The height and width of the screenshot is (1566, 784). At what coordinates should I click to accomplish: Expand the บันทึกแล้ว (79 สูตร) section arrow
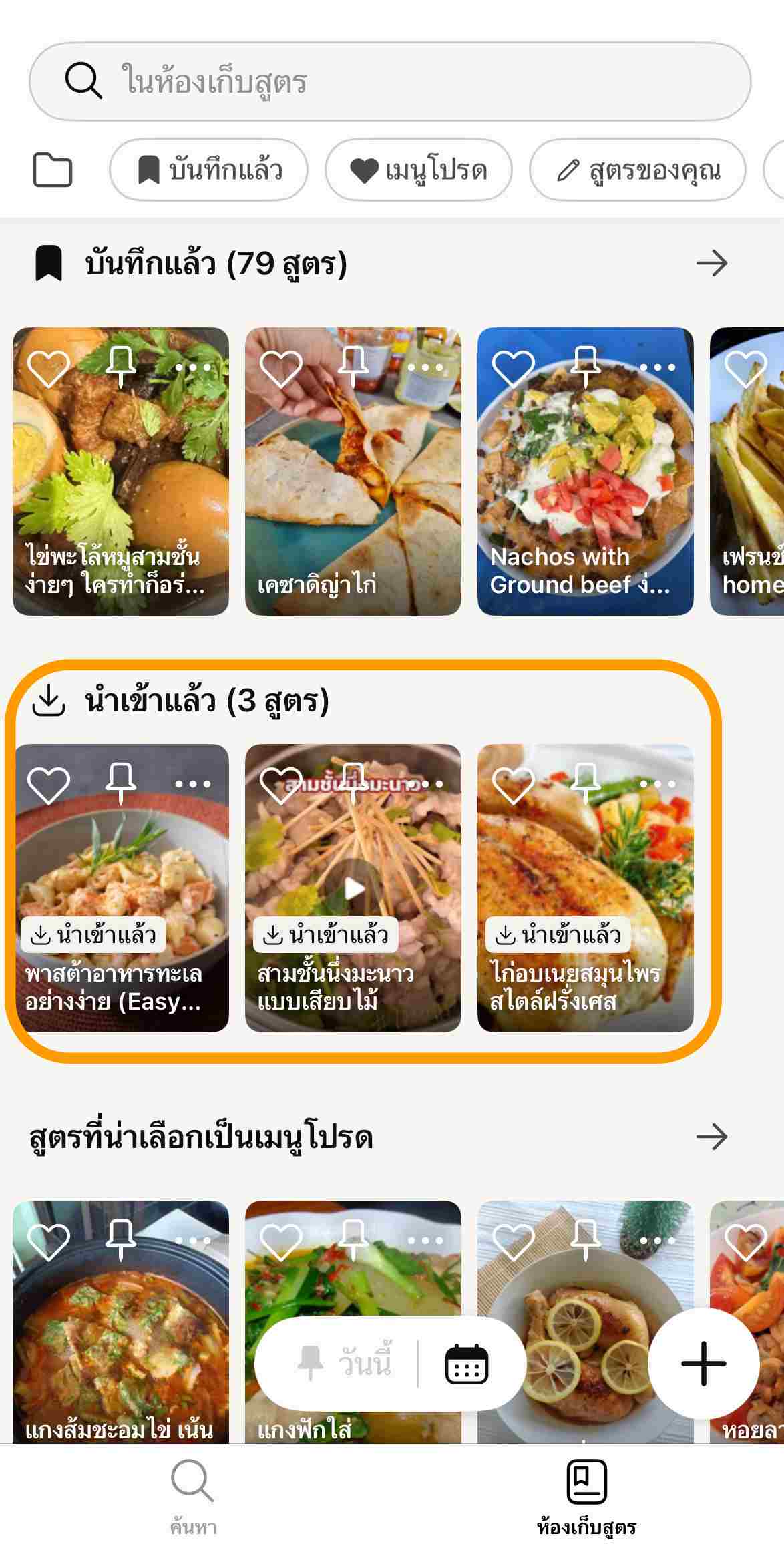point(711,263)
